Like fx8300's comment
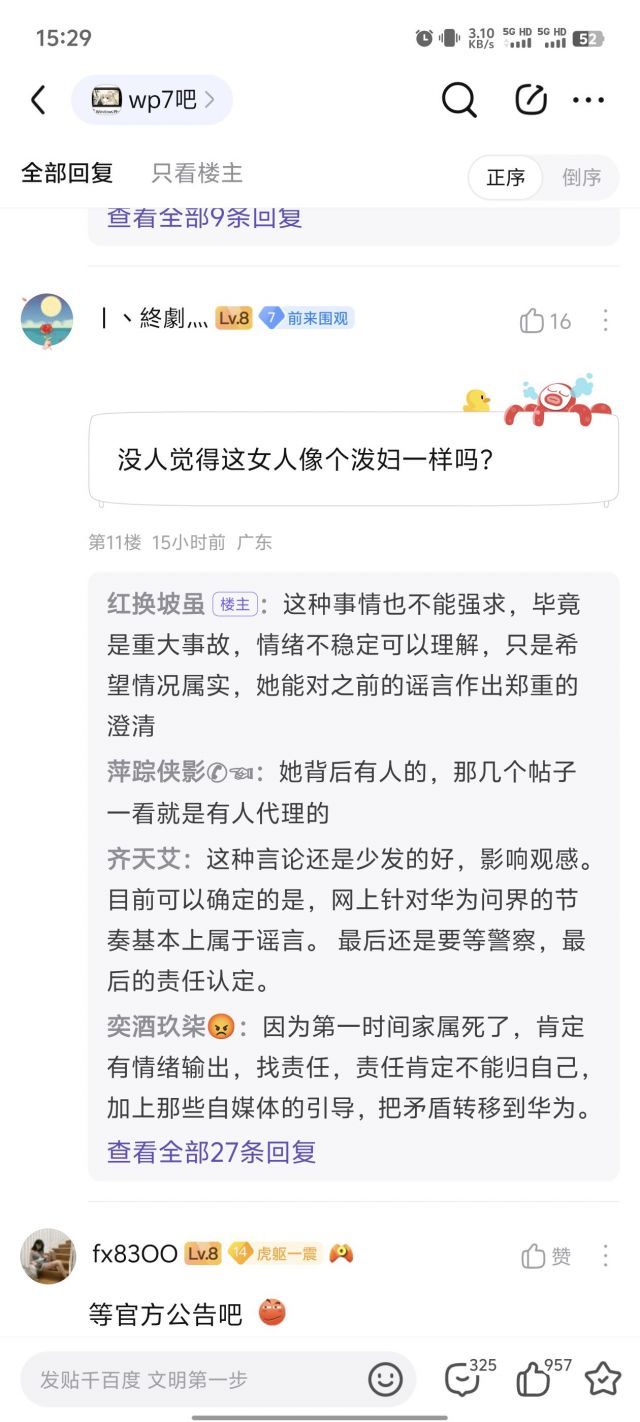This screenshot has height=1422, width=640. [x=545, y=1256]
